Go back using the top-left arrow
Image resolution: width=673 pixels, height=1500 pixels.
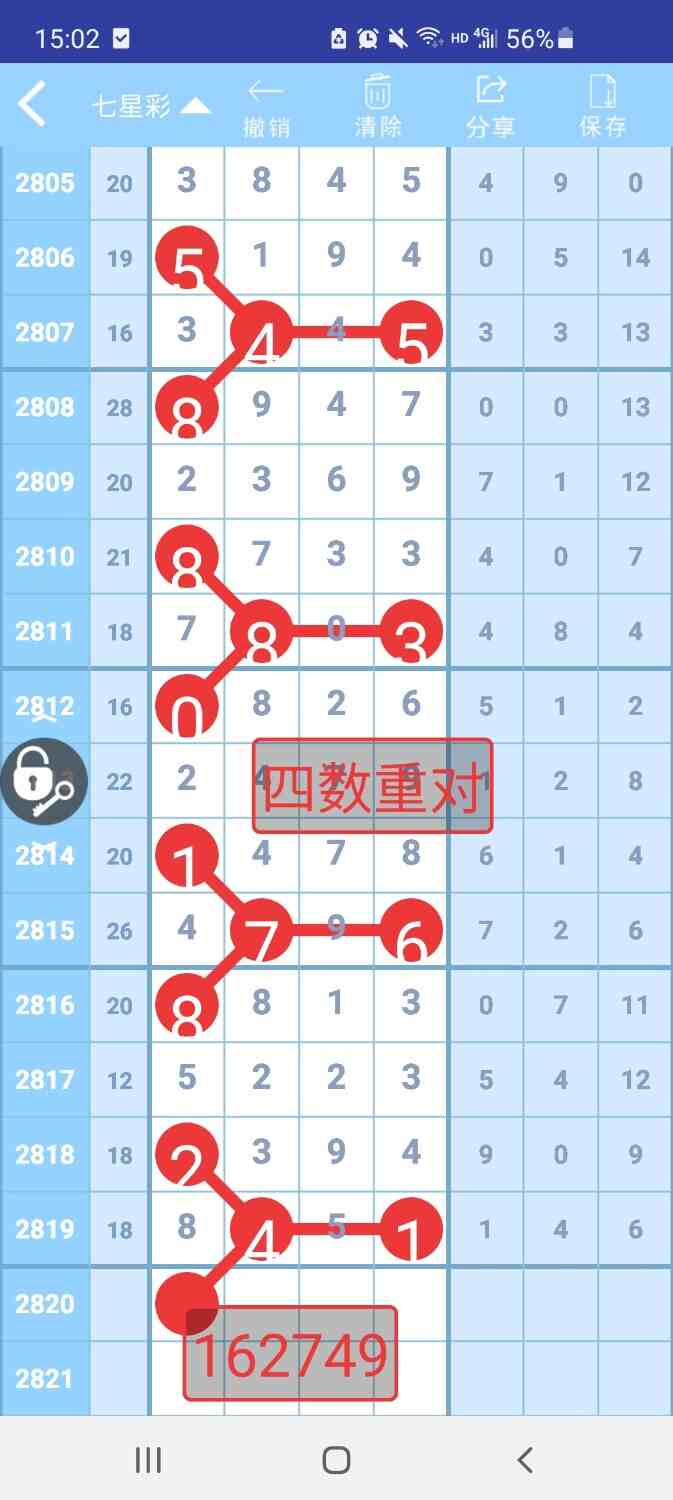[x=32, y=104]
